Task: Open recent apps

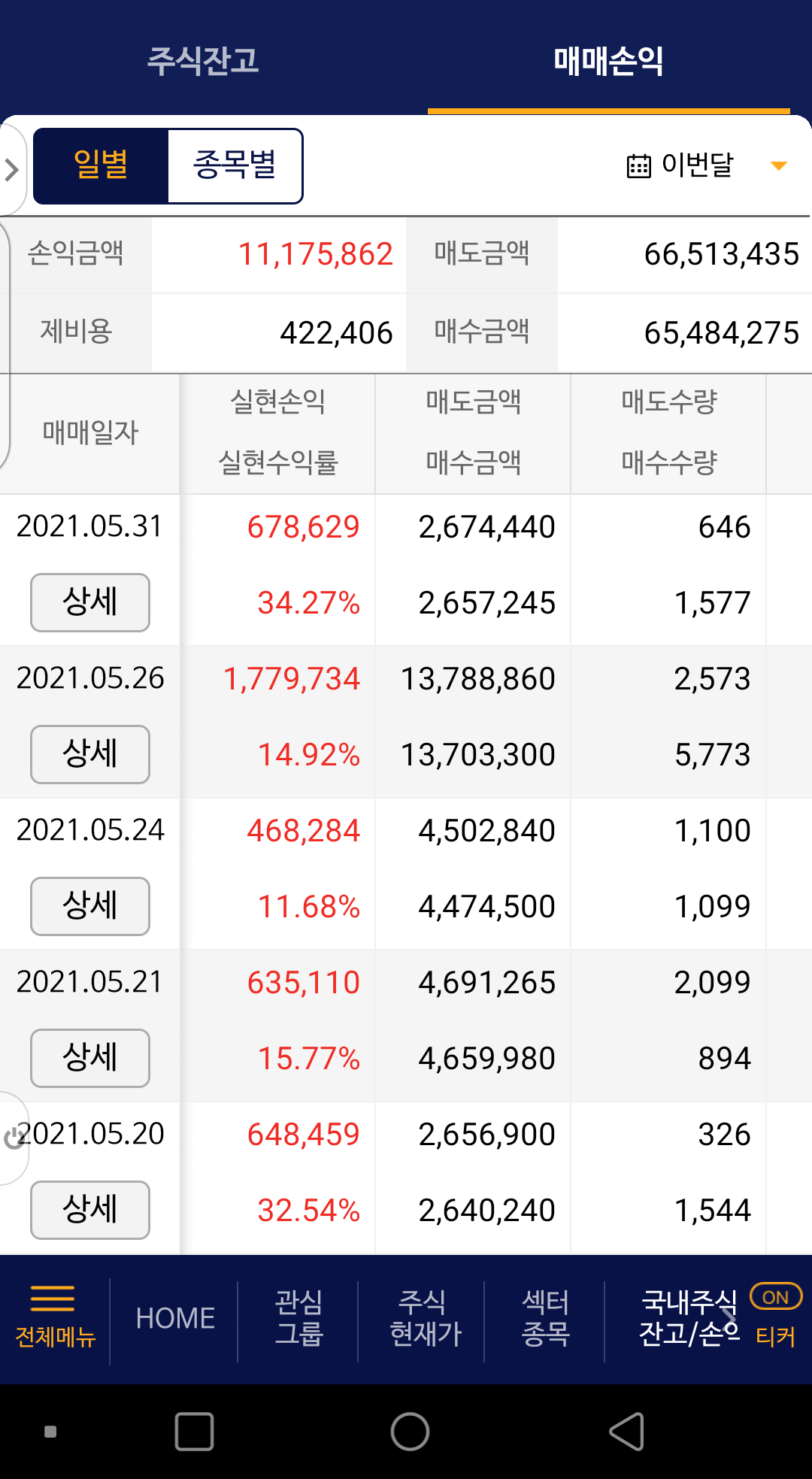Action: (195, 1431)
